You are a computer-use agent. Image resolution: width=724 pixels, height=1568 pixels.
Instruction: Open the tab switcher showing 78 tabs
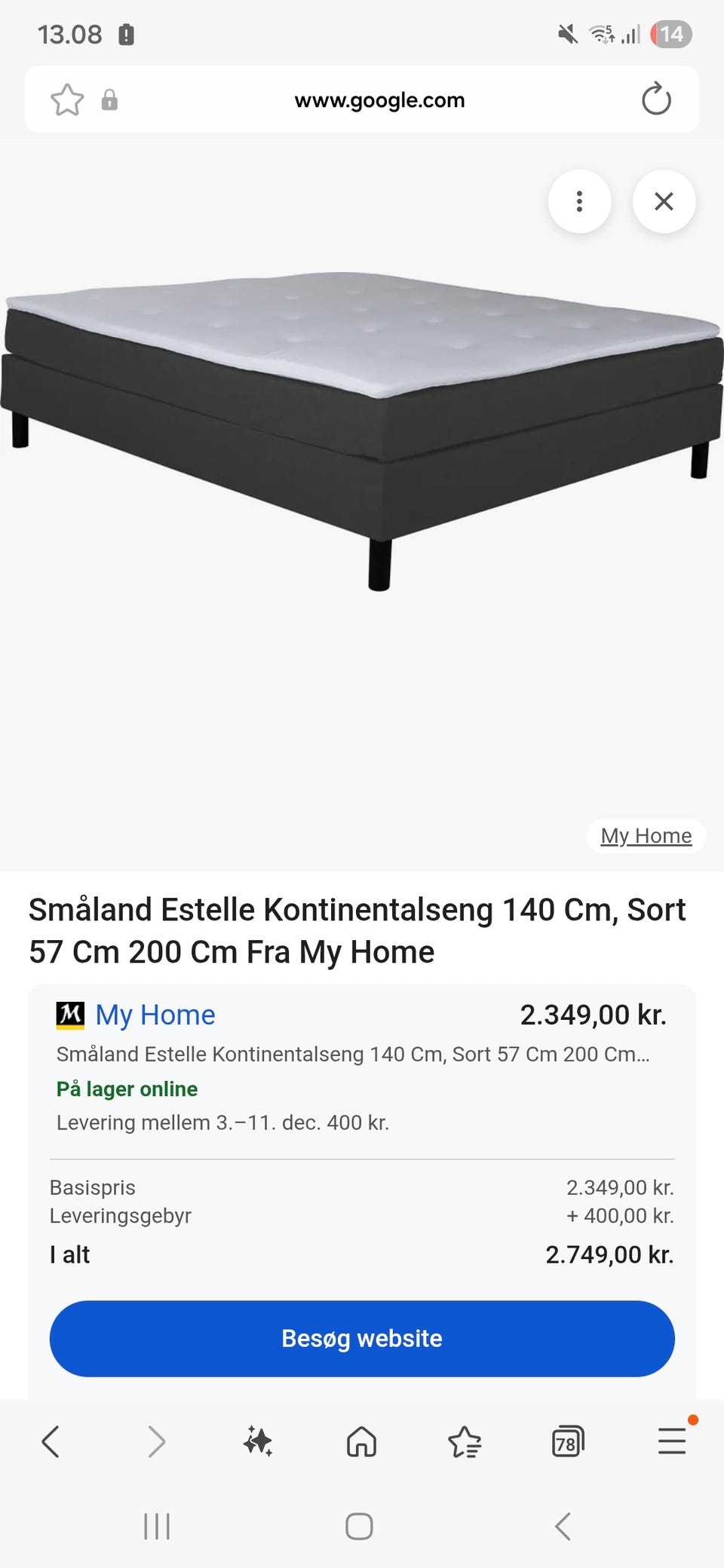[x=567, y=1442]
